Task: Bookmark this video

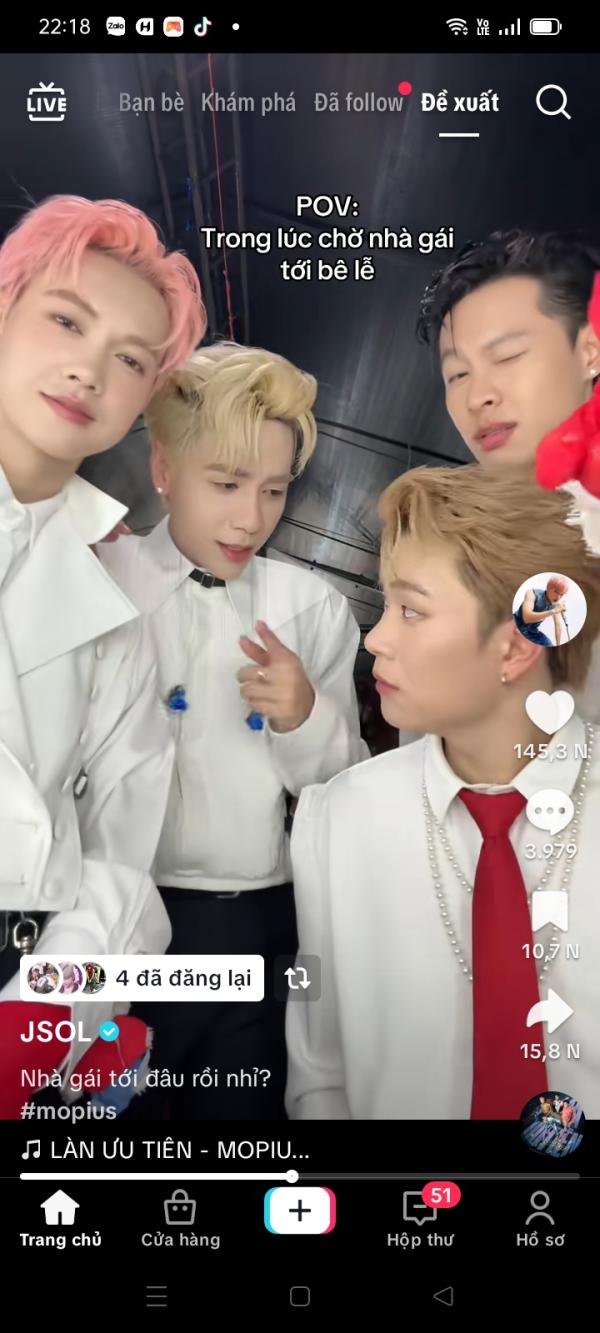Action: point(549,911)
